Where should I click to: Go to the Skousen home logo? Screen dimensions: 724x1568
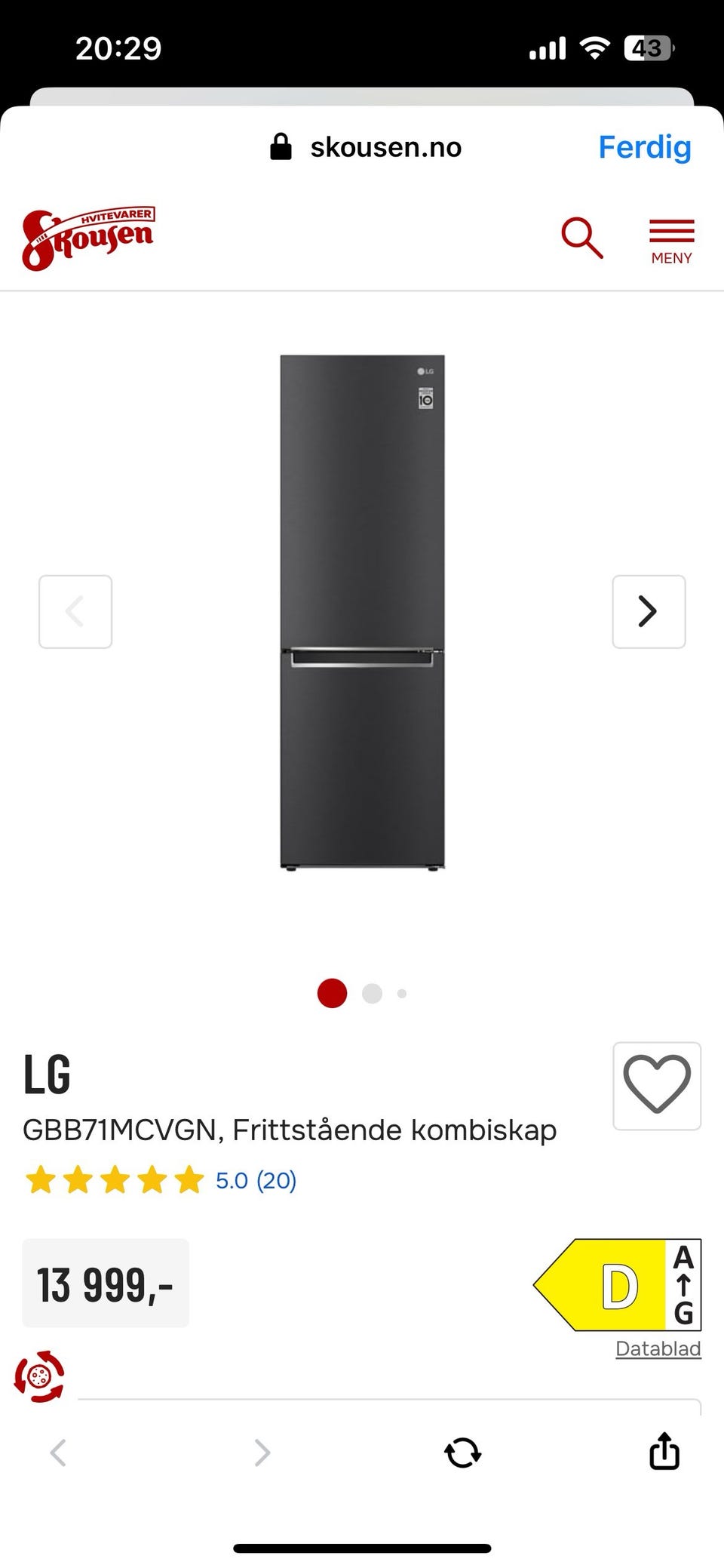point(88,238)
